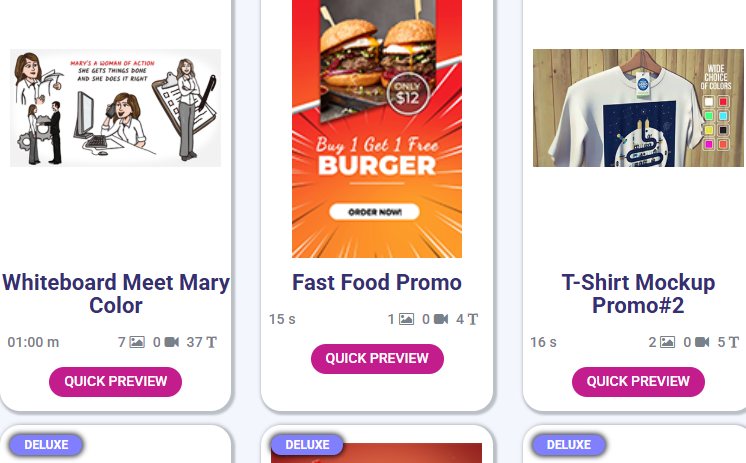Quick preview the Fast Food Promo template
746x463 pixels.
click(x=377, y=359)
